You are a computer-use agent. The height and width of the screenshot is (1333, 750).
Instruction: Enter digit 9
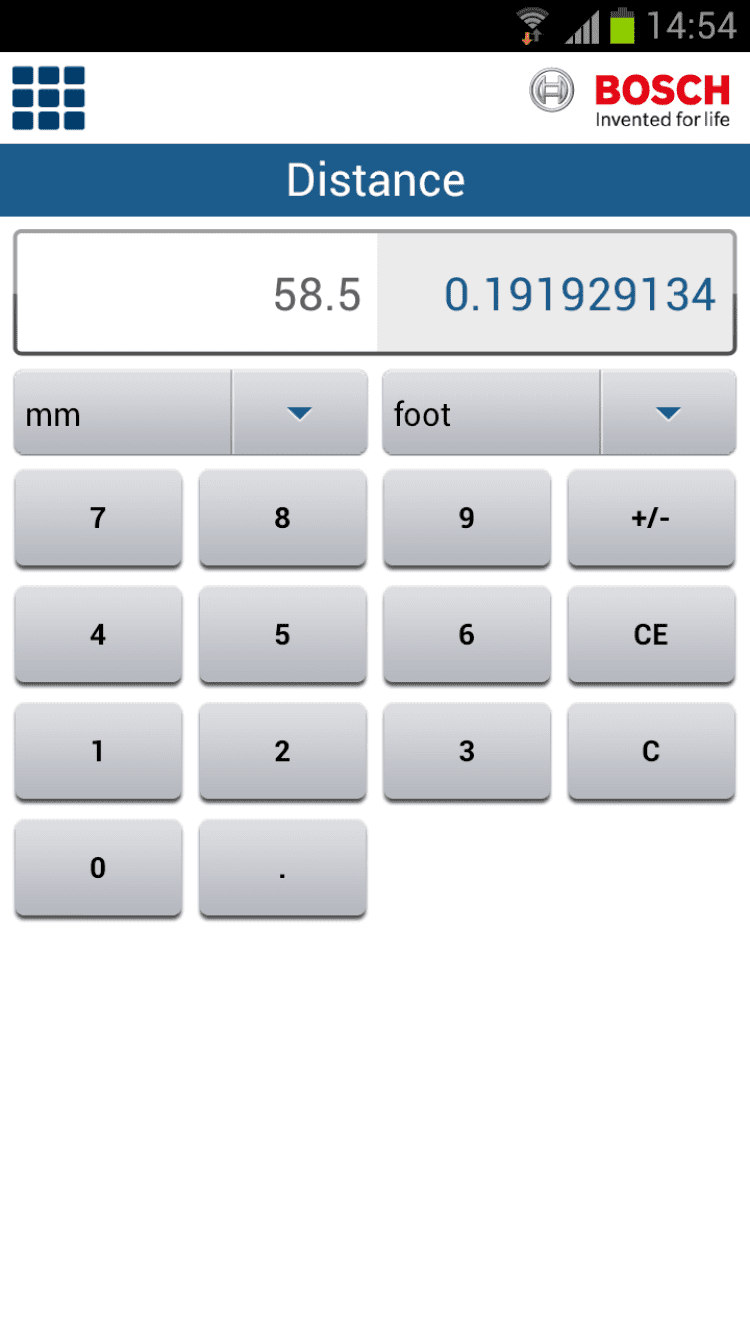(467, 518)
